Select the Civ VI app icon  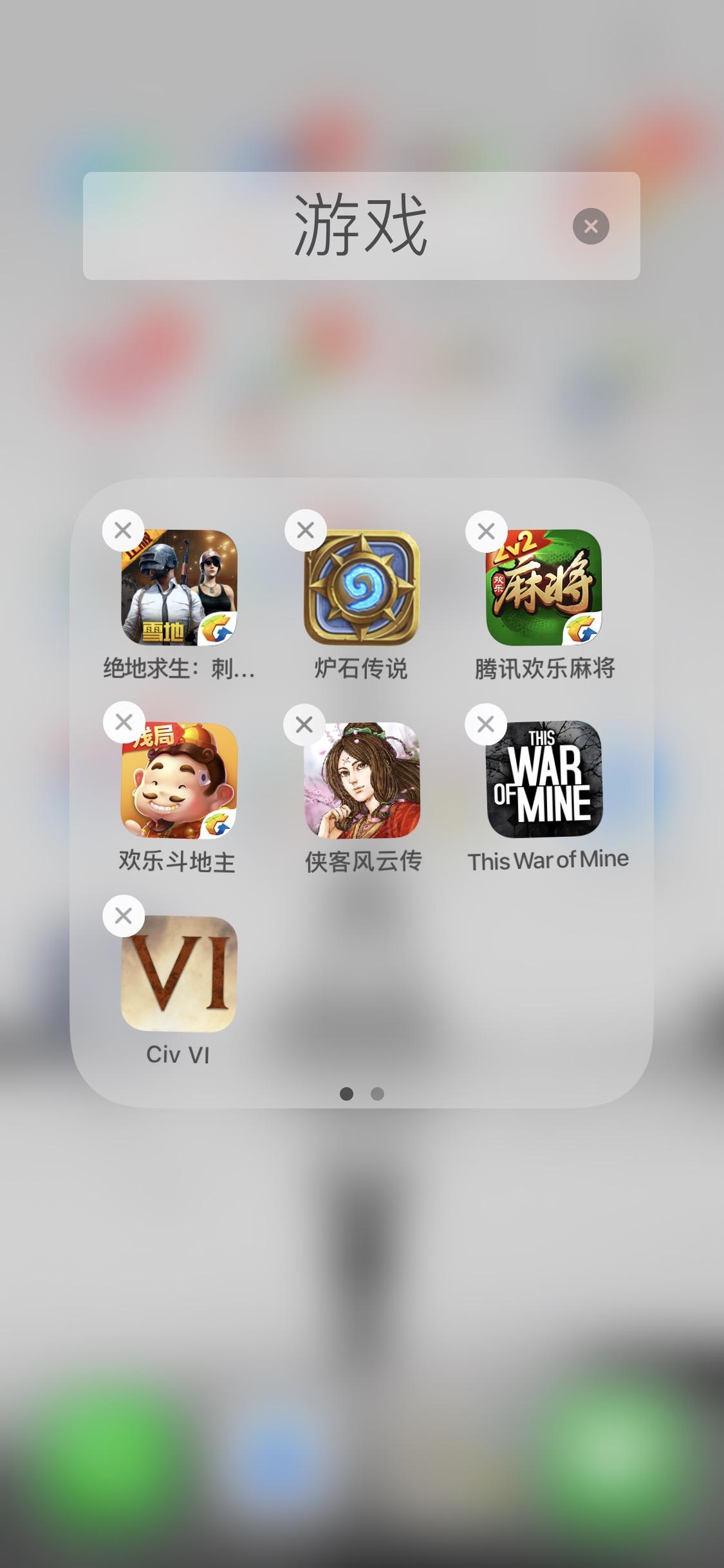tap(180, 973)
